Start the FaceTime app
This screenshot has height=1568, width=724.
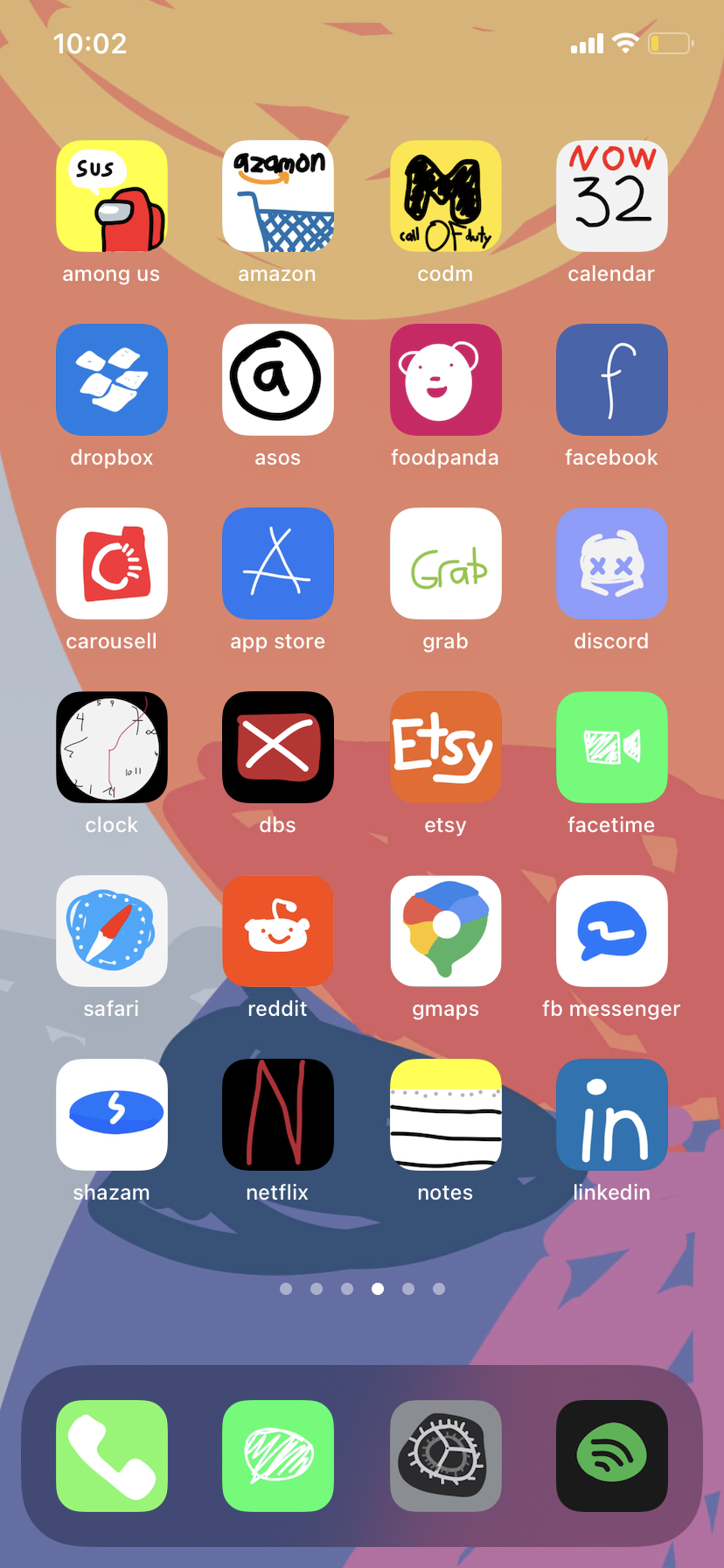click(611, 747)
